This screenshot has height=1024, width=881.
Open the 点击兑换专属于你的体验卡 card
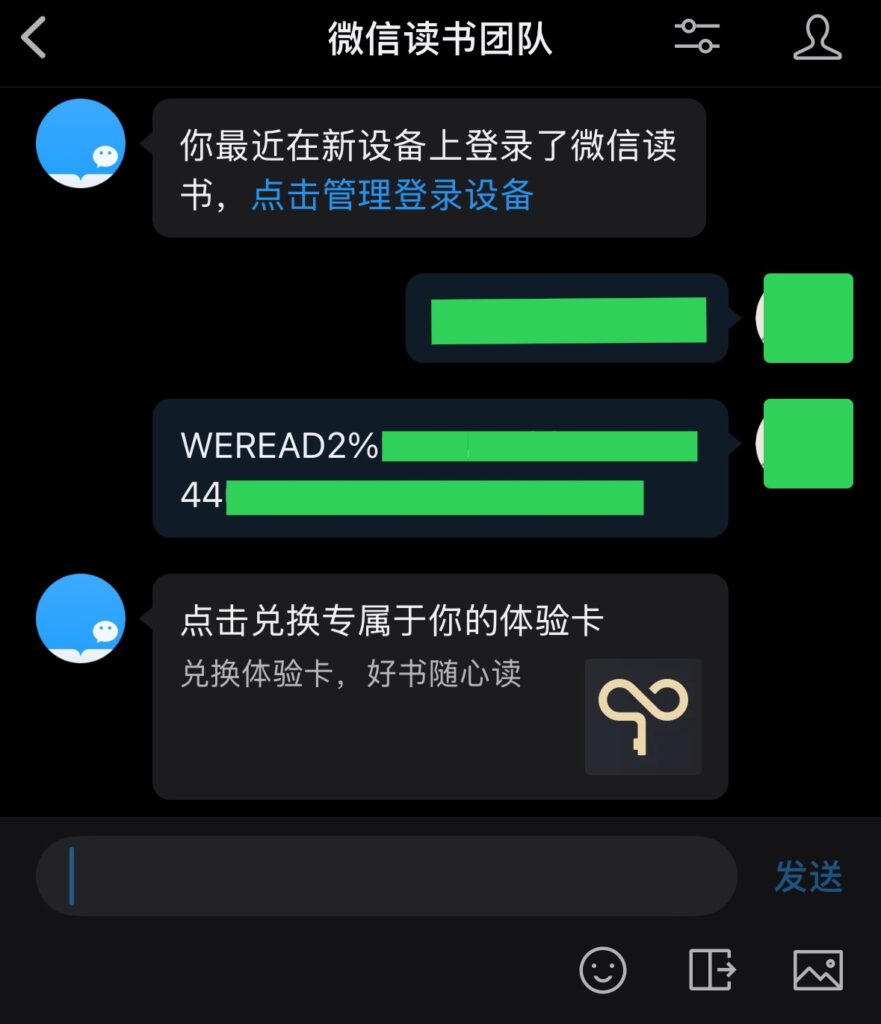pos(440,685)
